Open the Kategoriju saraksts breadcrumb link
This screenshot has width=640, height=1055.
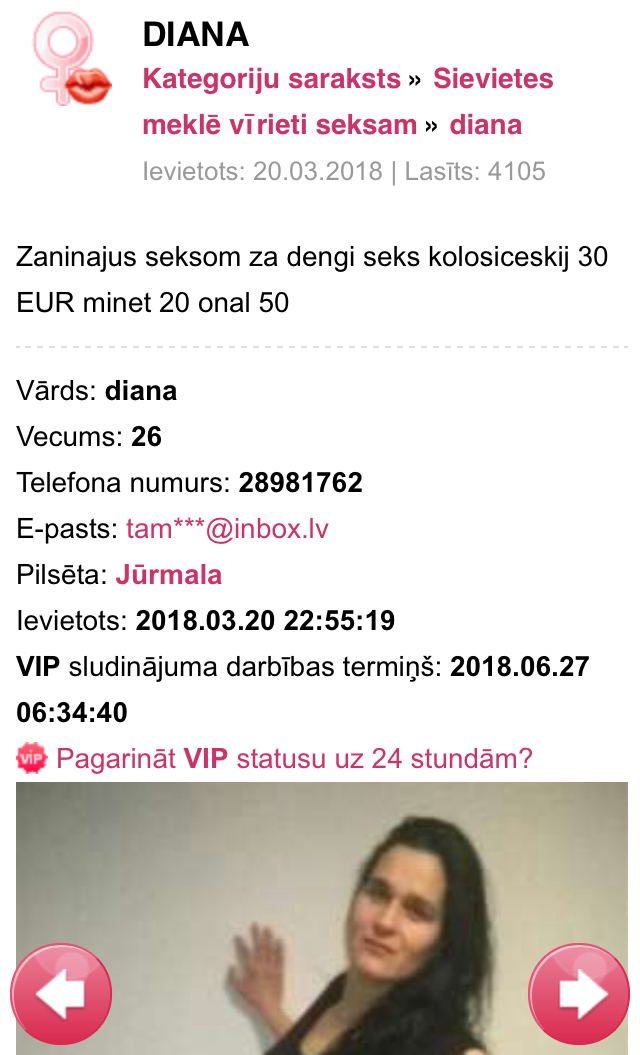coord(271,79)
